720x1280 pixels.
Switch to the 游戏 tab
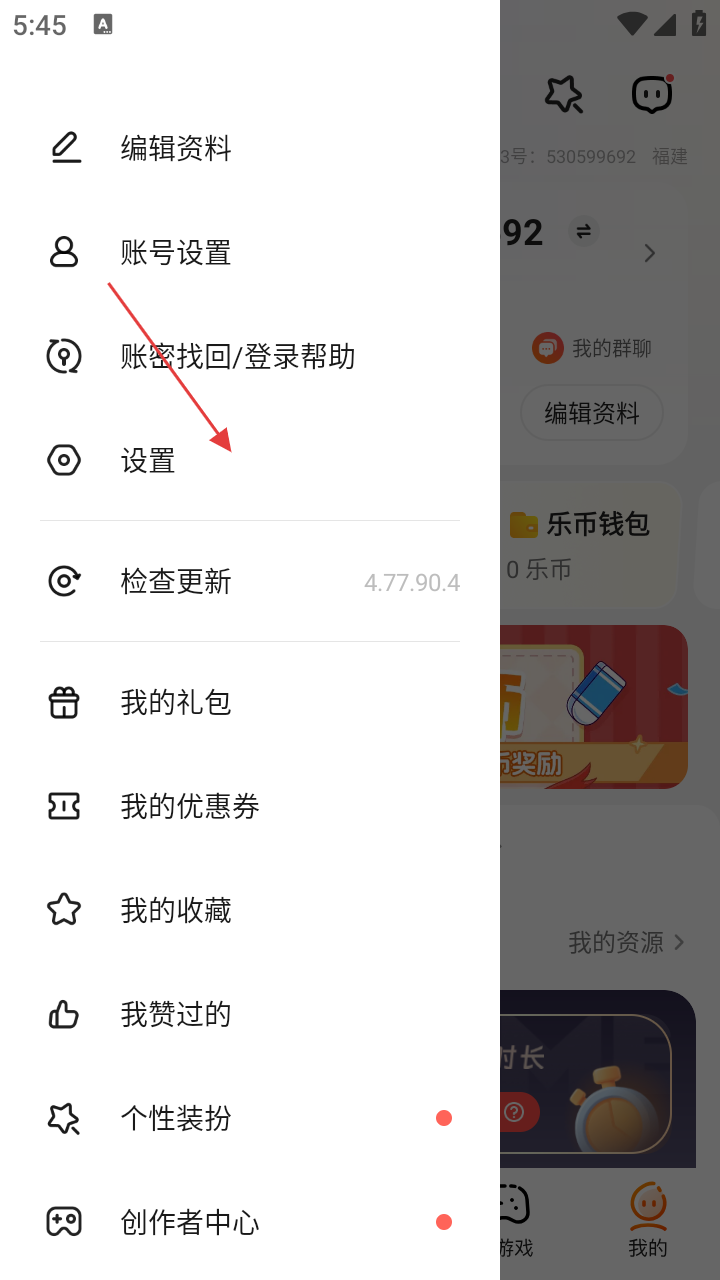(514, 1220)
